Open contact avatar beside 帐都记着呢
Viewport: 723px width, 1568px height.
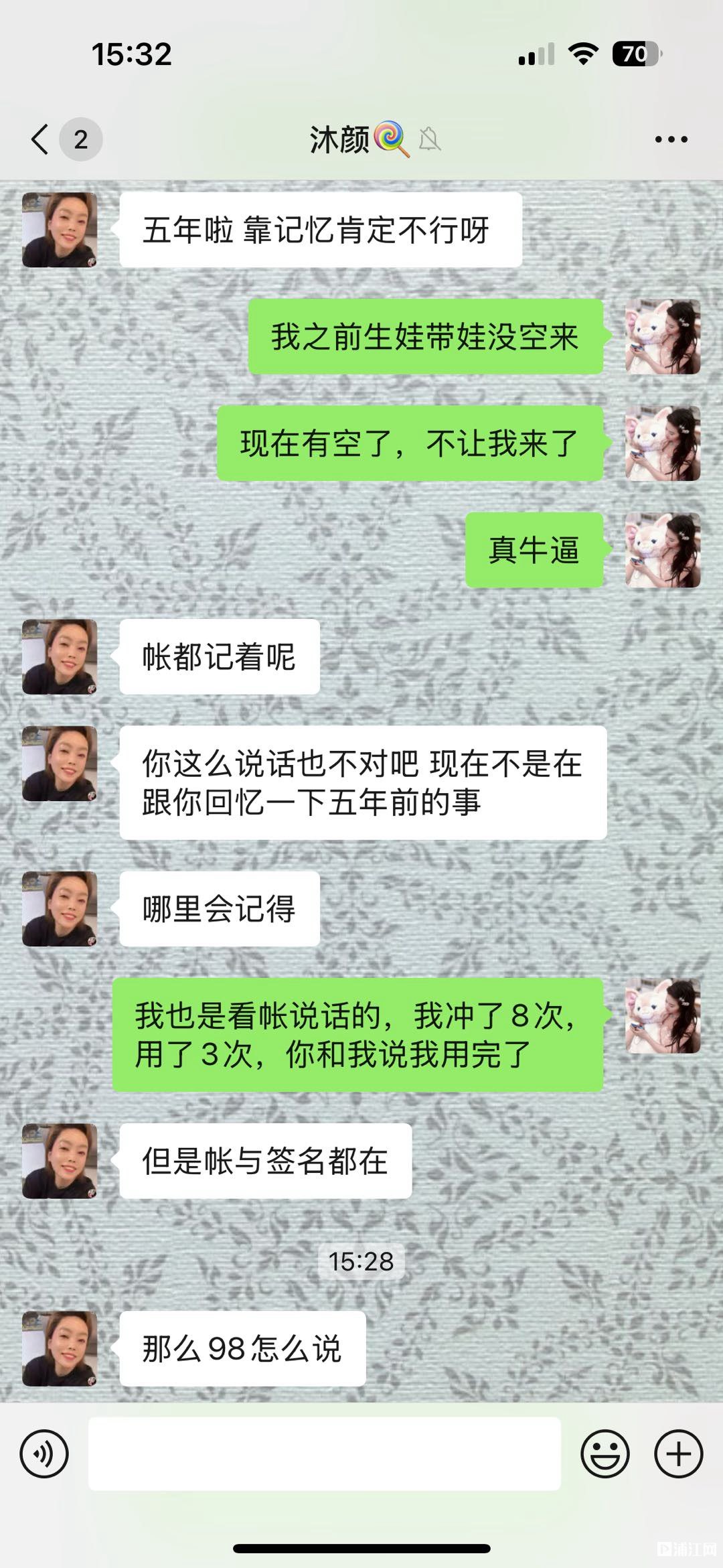60,656
